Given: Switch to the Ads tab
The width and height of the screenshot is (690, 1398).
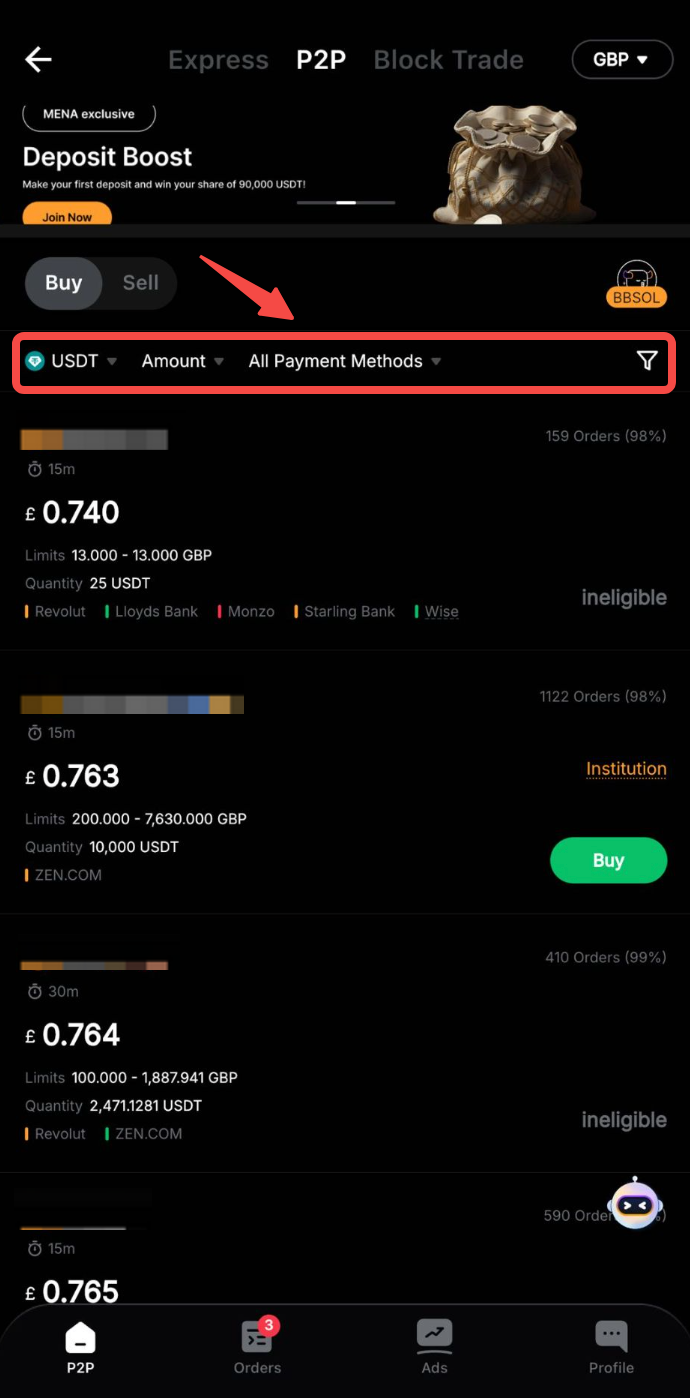Looking at the screenshot, I should 434,1346.
